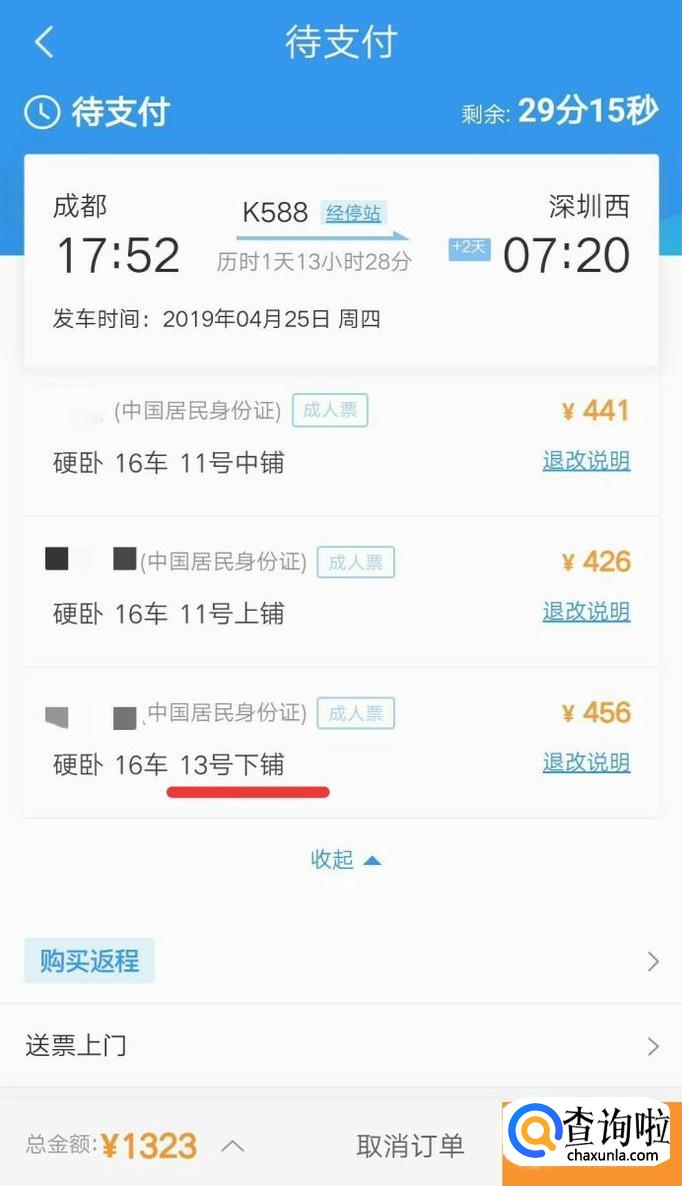This screenshot has width=682, height=1186.
Task: Open the 购买返程 return ticket option
Action: tap(90, 961)
